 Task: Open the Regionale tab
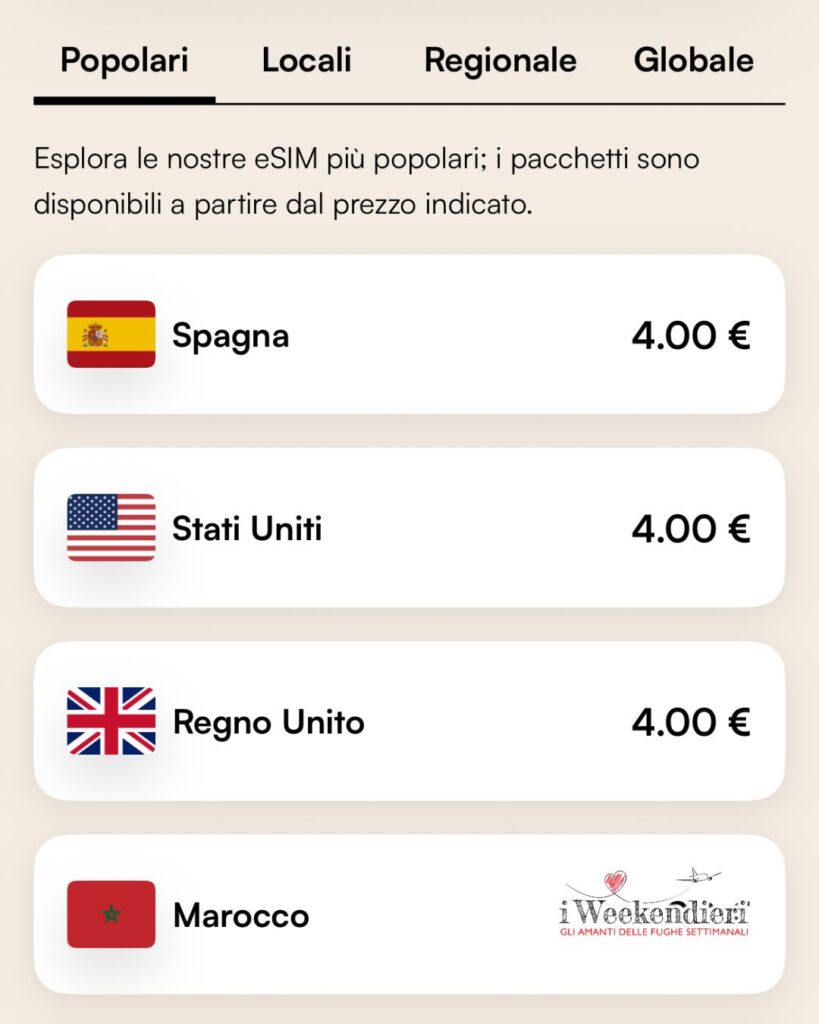pyautogui.click(x=500, y=61)
